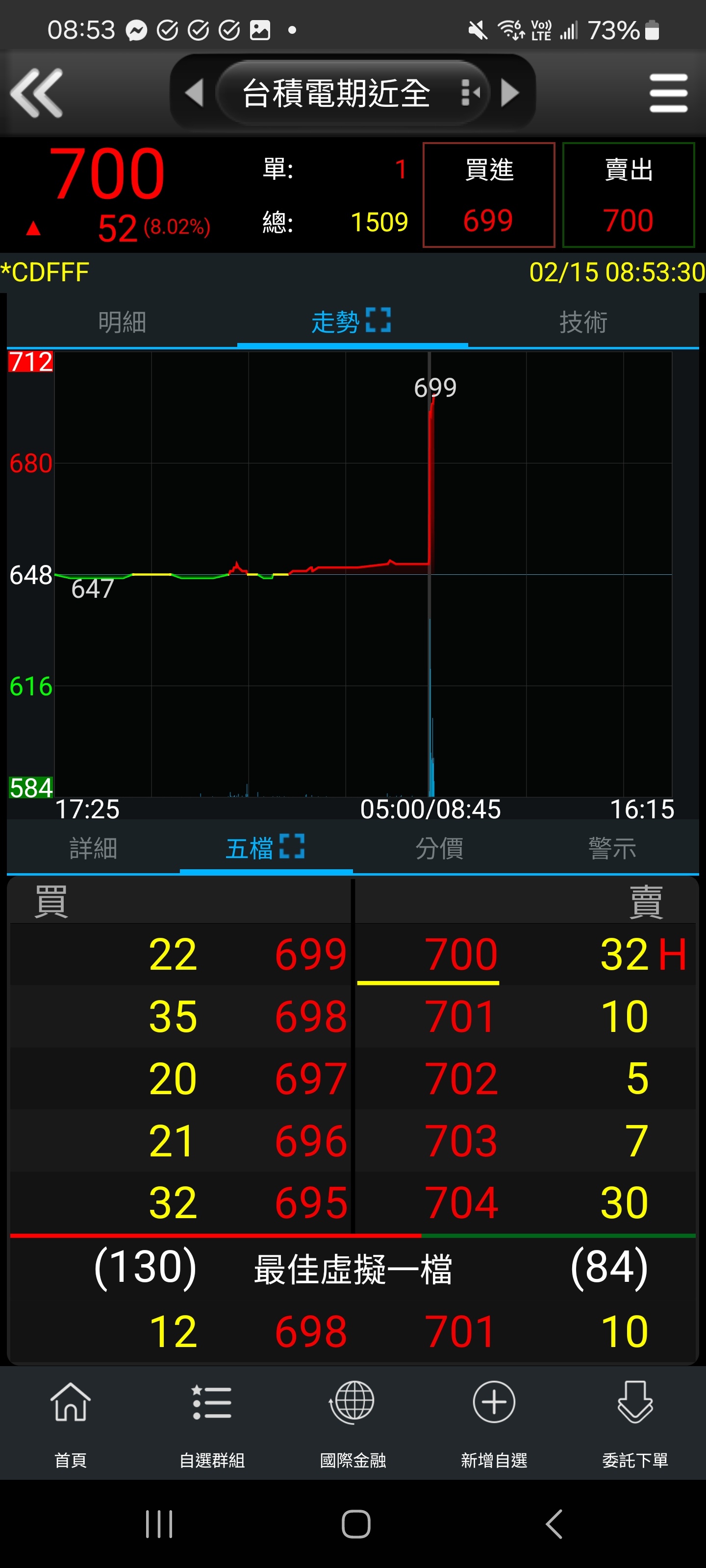The height and width of the screenshot is (1568, 706).
Task: Open the 警示 alerts tab
Action: pos(611,848)
